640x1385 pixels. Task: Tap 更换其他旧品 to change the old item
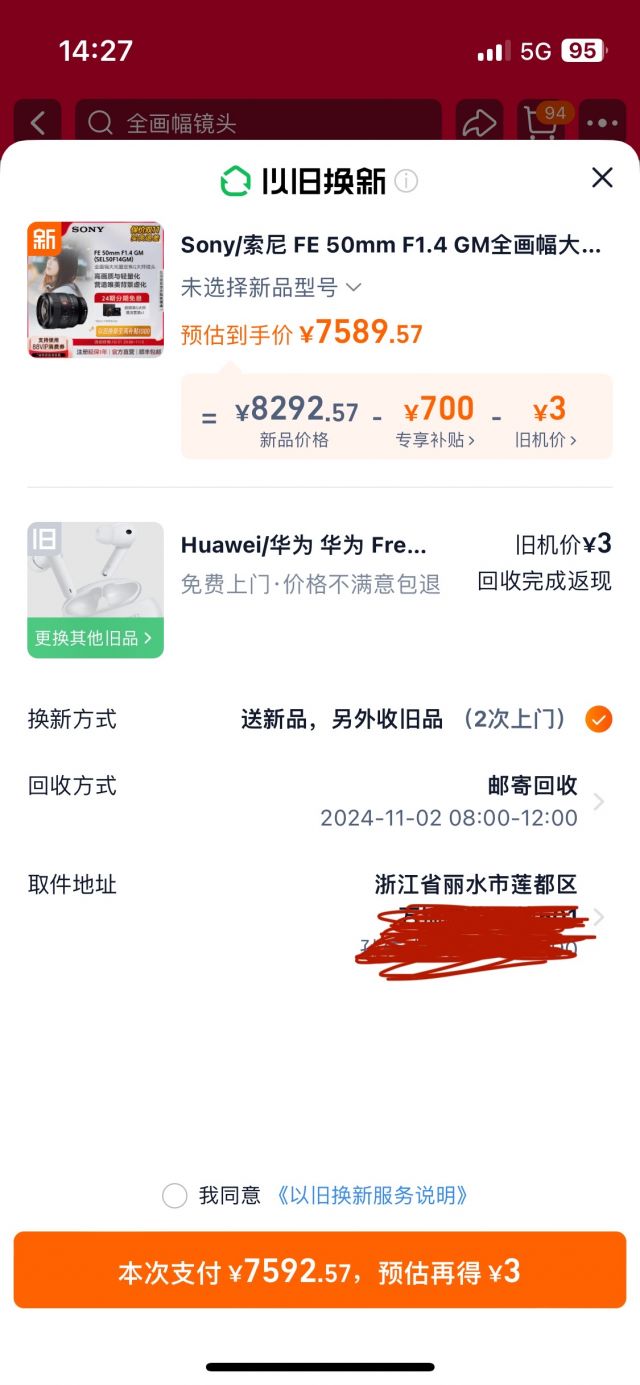coord(95,638)
